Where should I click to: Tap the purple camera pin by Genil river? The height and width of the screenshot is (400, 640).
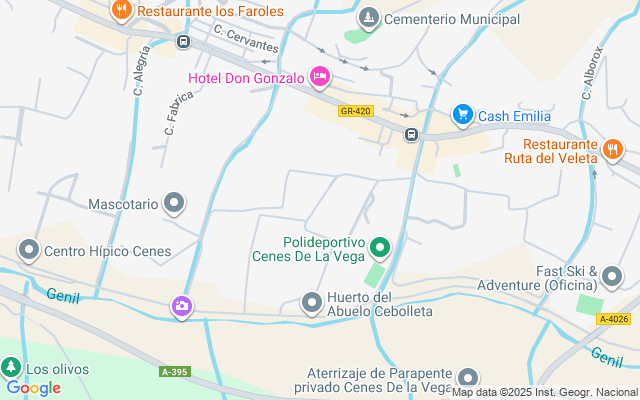pyautogui.click(x=181, y=306)
